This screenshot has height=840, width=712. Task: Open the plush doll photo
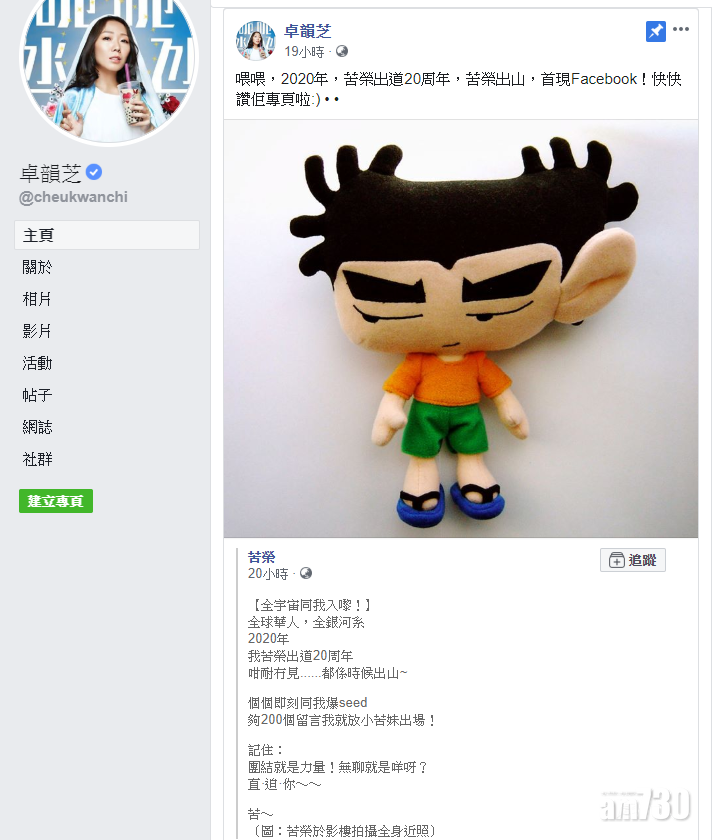coord(460,329)
